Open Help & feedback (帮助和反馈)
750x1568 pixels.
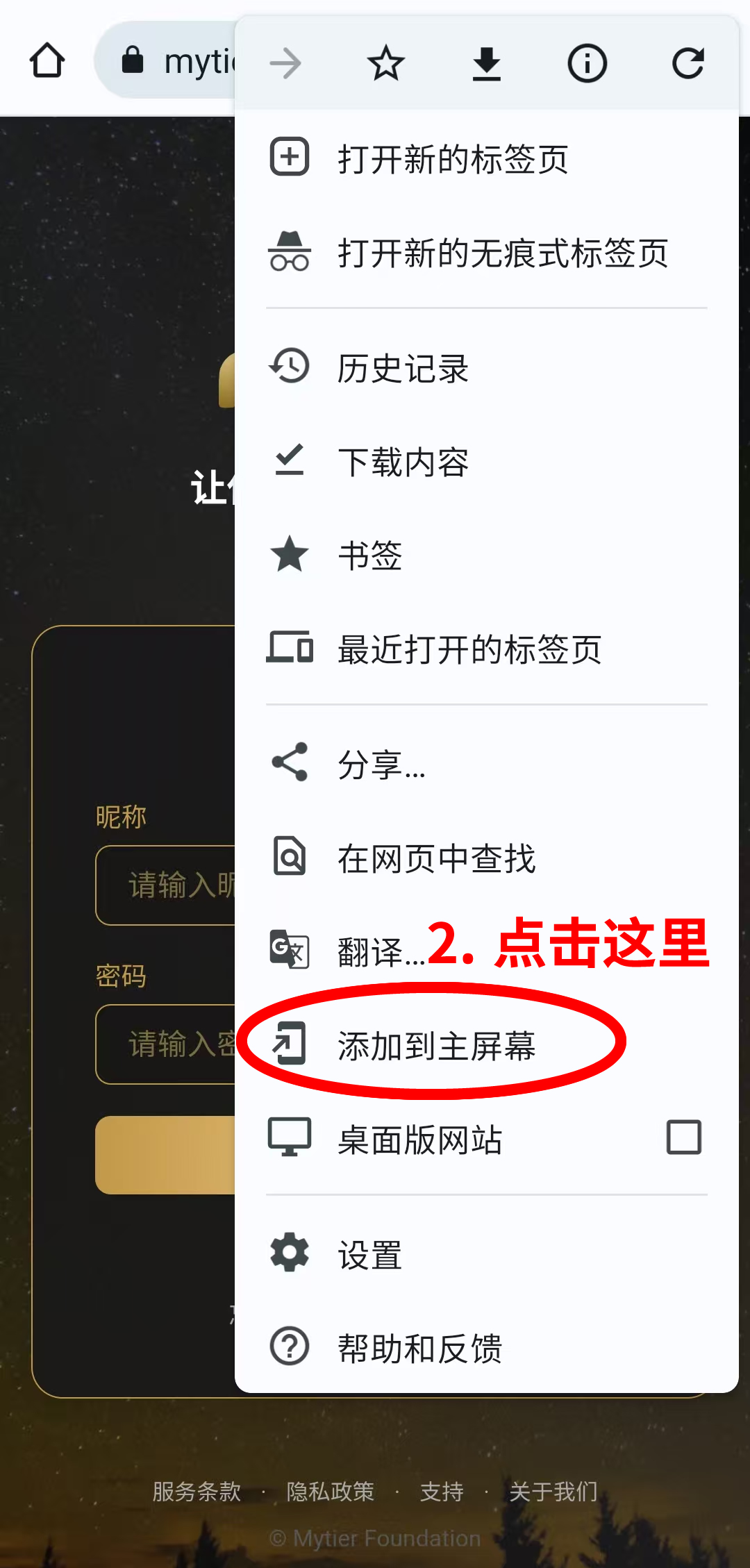click(419, 1349)
